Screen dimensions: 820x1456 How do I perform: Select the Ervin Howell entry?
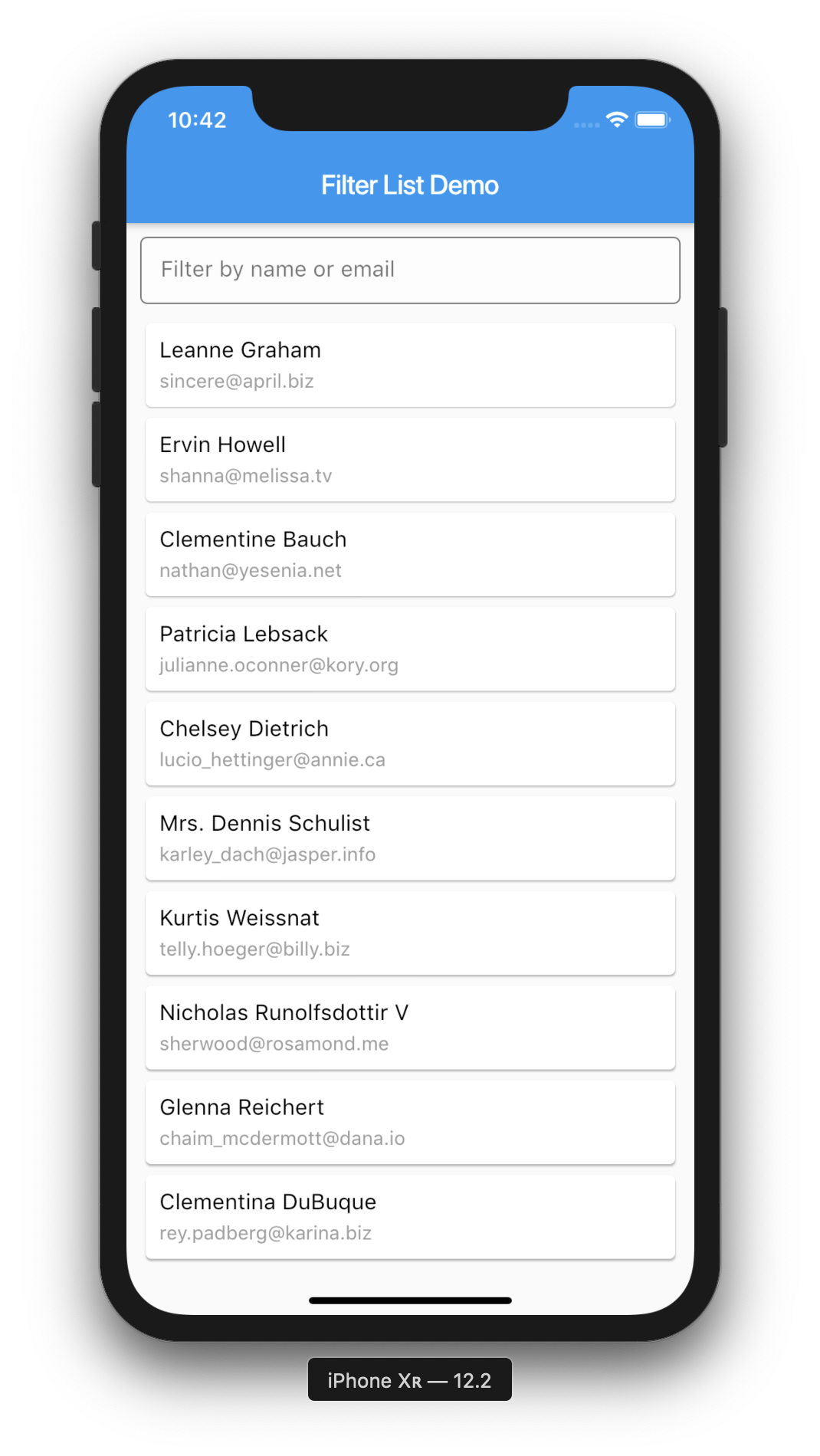click(x=410, y=460)
